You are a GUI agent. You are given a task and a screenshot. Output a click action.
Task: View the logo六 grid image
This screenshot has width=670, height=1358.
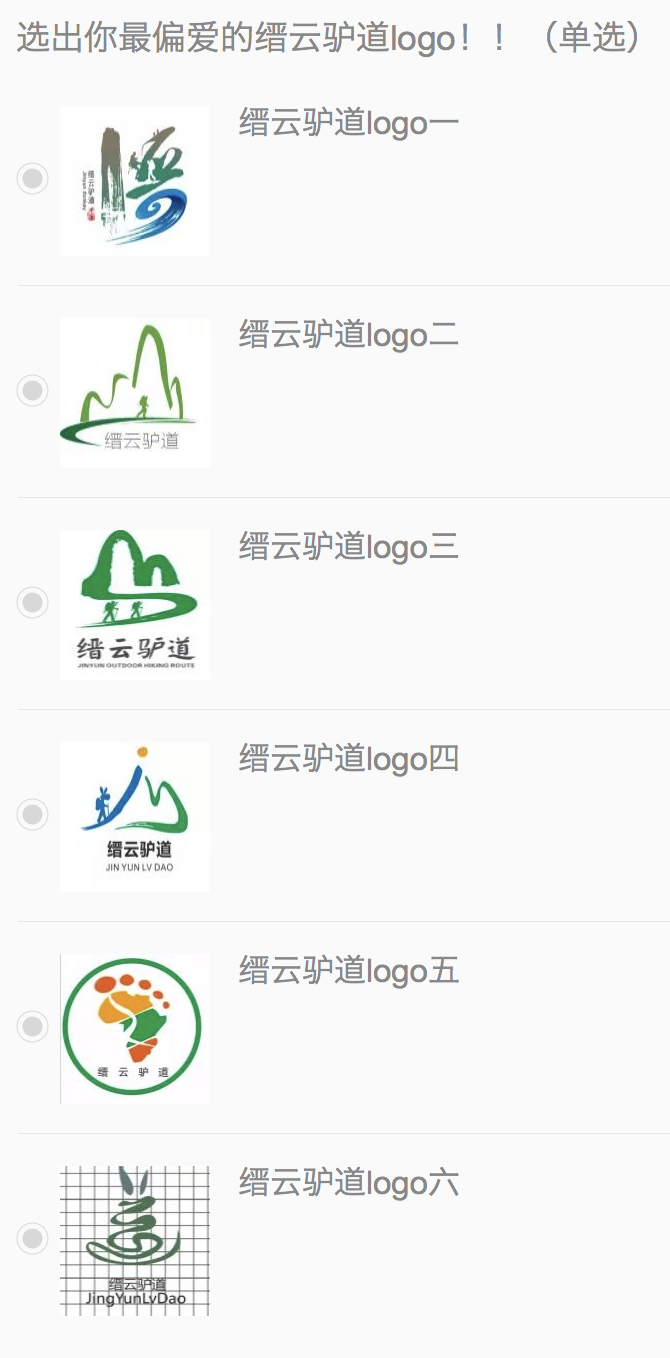tap(135, 1241)
